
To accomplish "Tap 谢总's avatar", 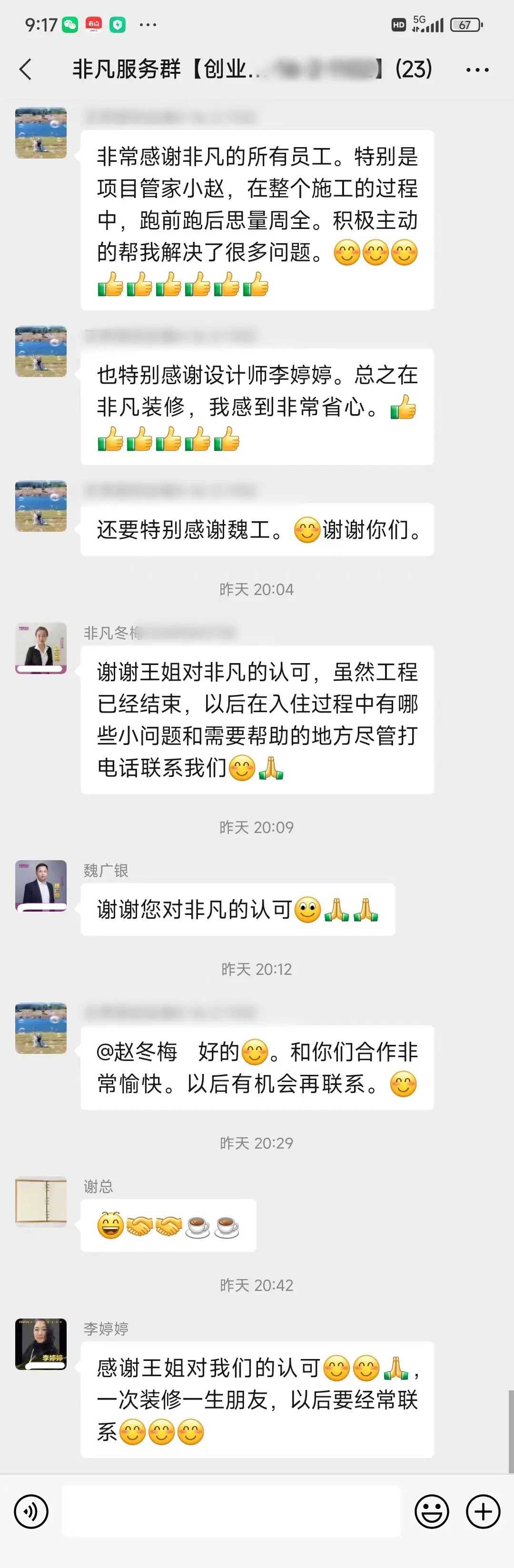I will coord(41,1201).
